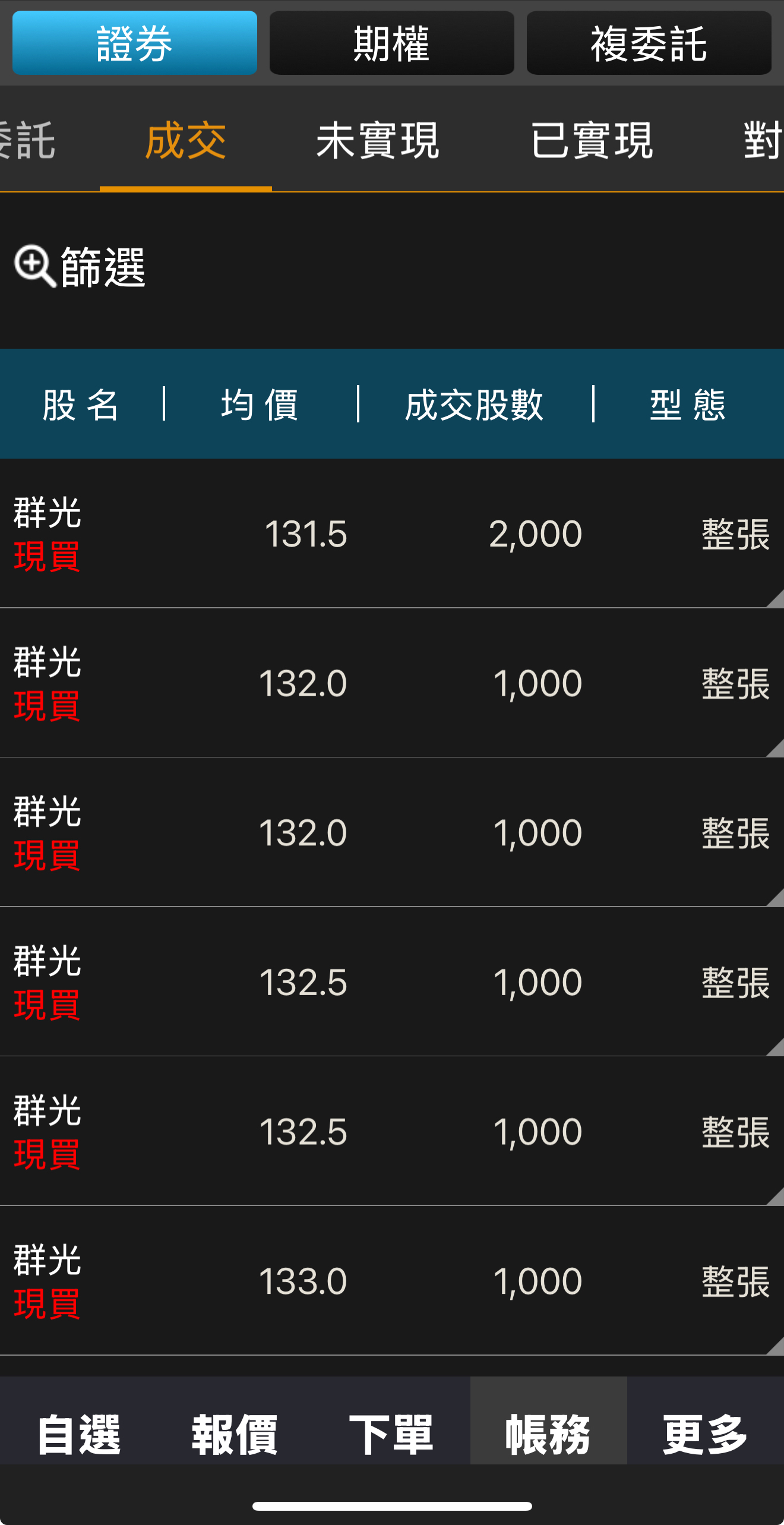The height and width of the screenshot is (1525, 784).
Task: Open the 更多 more tab
Action: coord(705,1434)
